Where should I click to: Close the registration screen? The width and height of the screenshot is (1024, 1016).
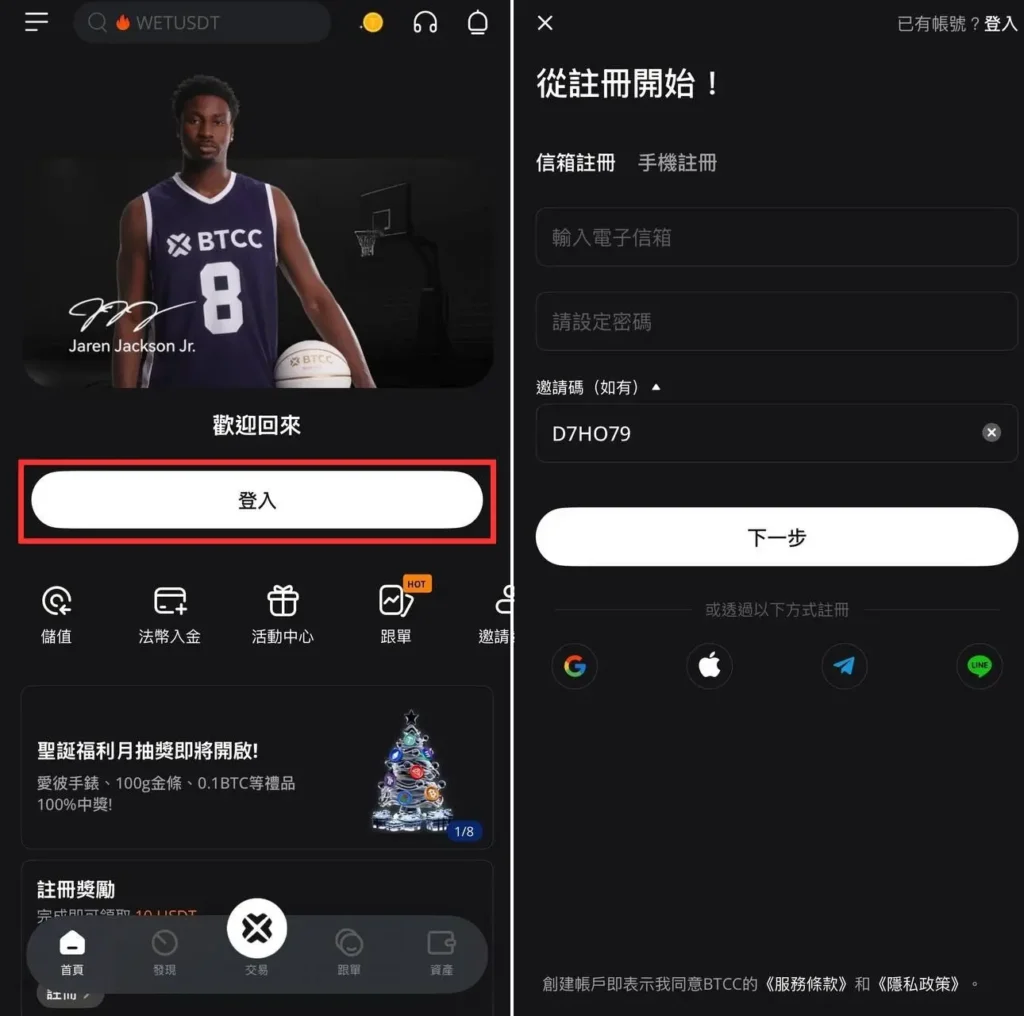[x=545, y=23]
